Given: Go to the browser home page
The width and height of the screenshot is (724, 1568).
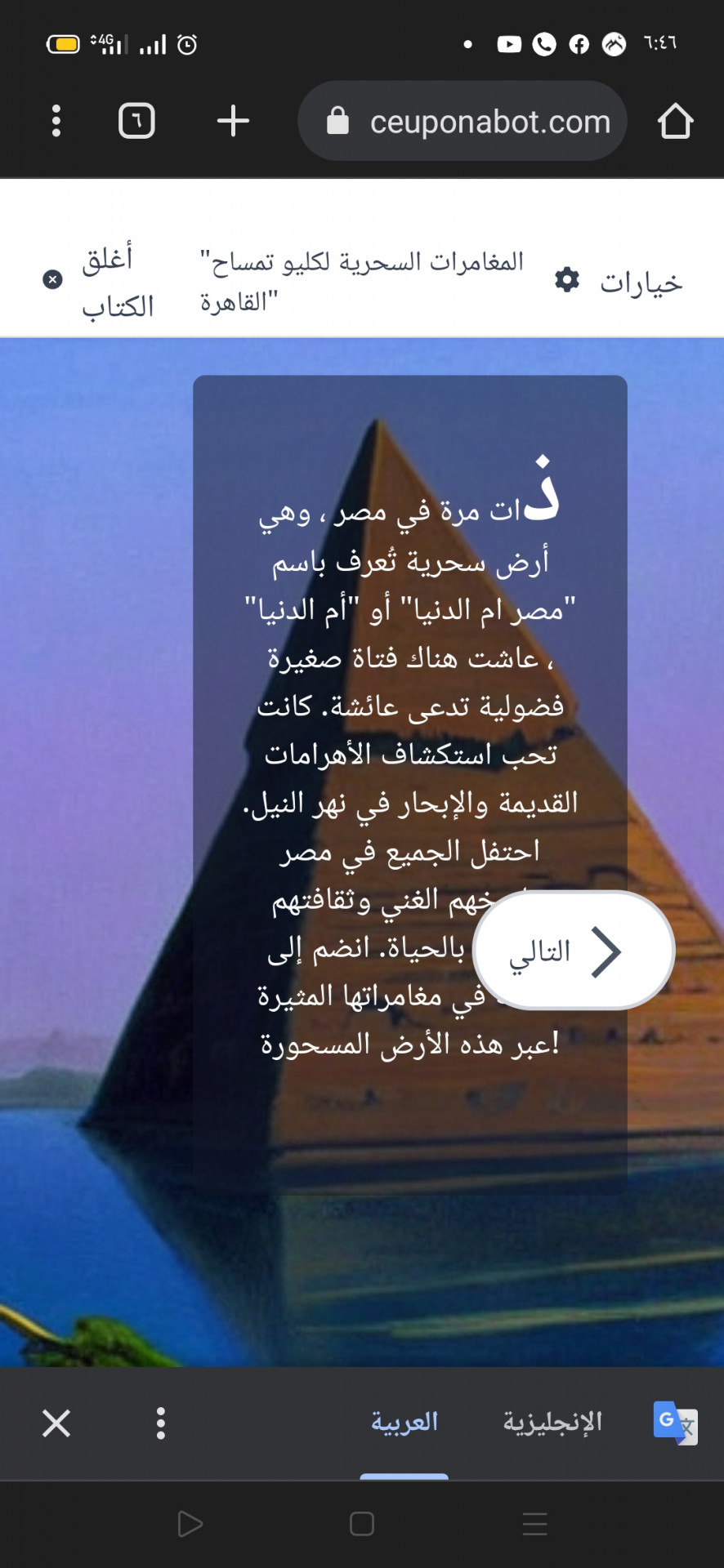Looking at the screenshot, I should pos(675,121).
